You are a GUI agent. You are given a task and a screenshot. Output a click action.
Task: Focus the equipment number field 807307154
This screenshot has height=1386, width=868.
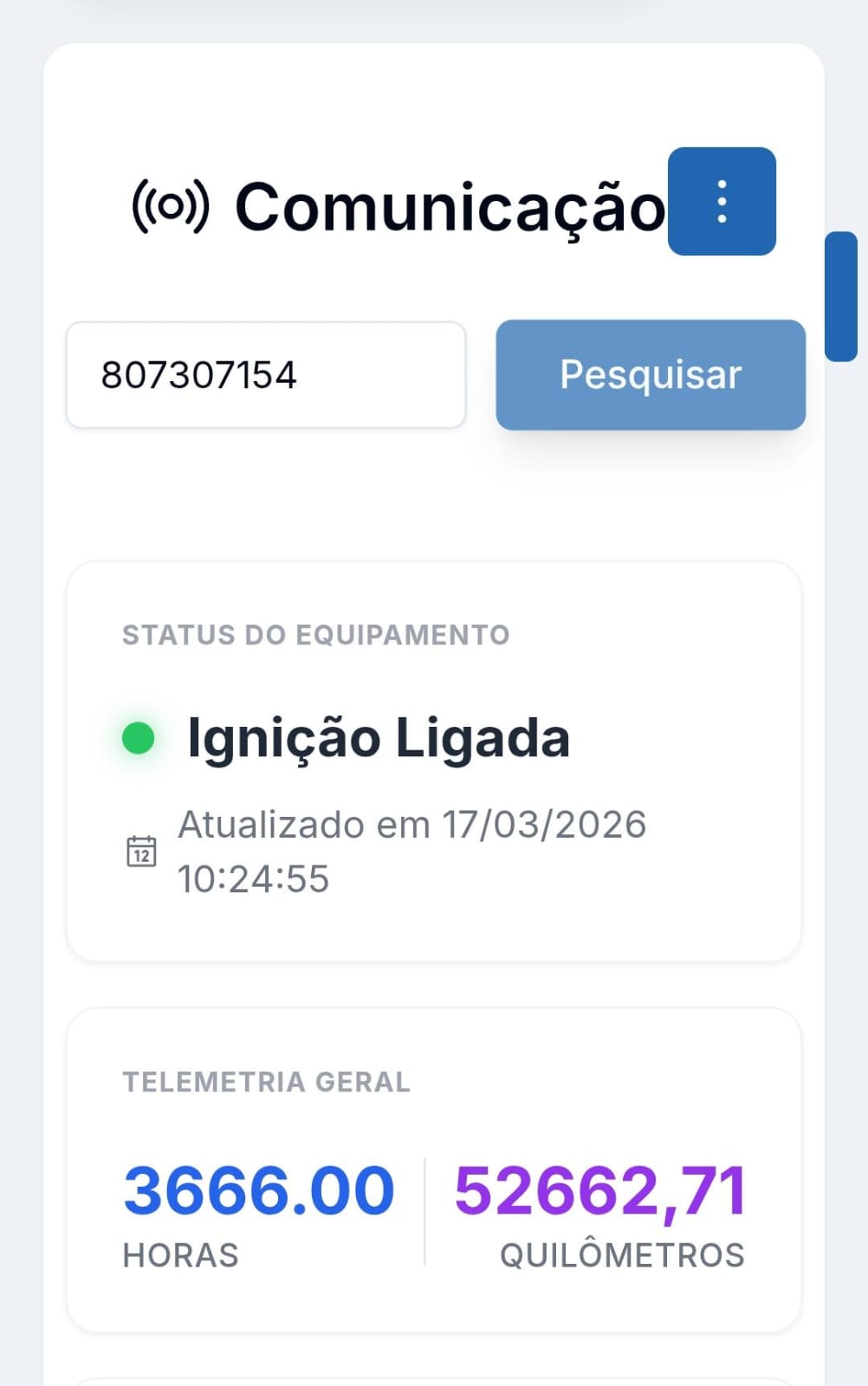[x=266, y=375]
